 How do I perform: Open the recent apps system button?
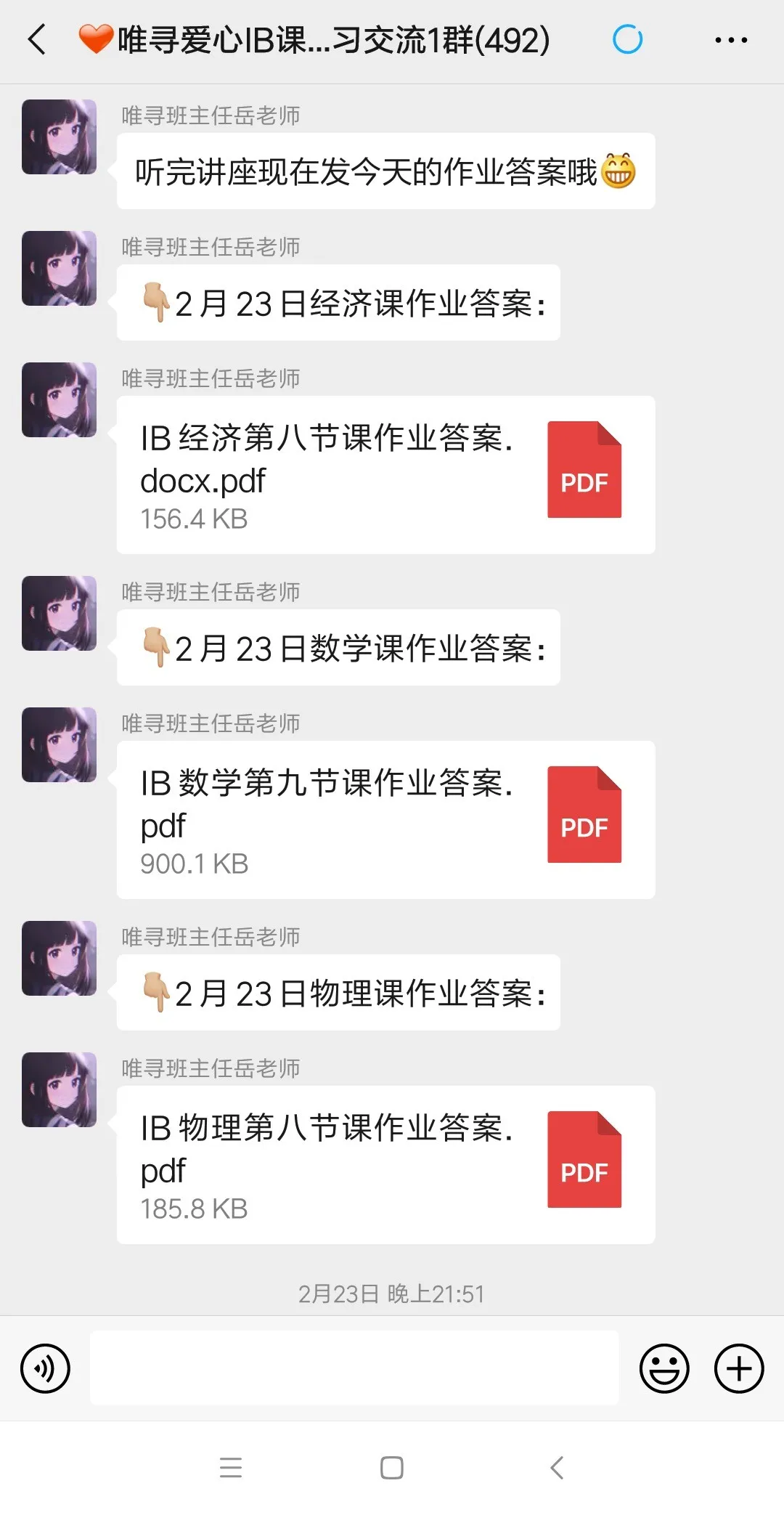click(231, 1468)
